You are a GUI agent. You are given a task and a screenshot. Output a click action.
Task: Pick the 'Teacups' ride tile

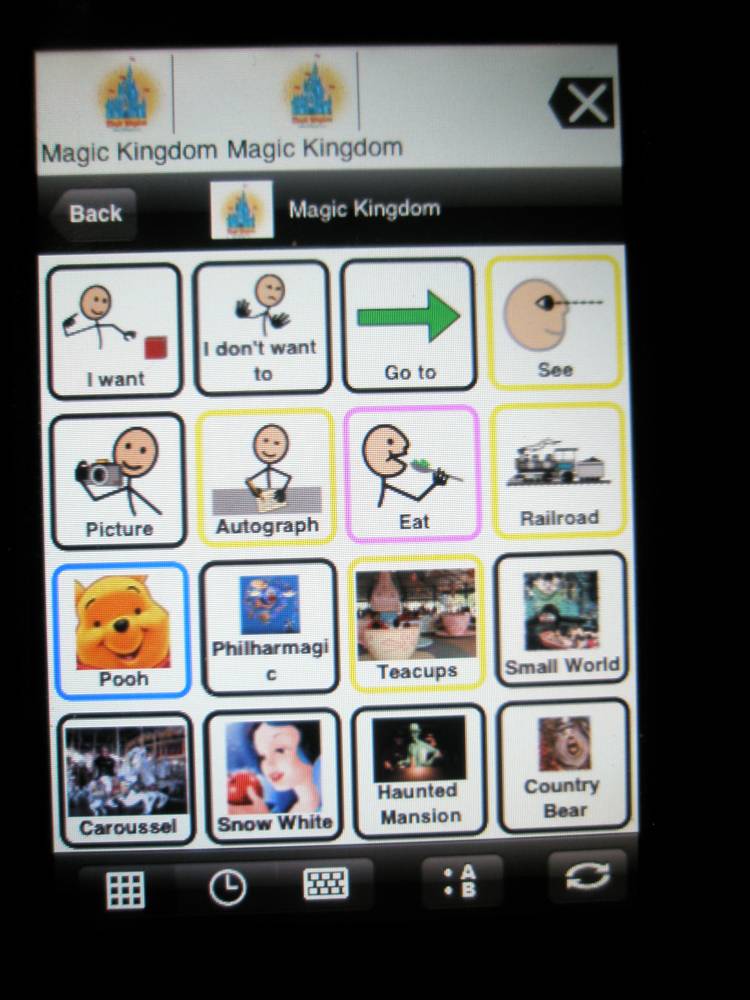click(416, 623)
